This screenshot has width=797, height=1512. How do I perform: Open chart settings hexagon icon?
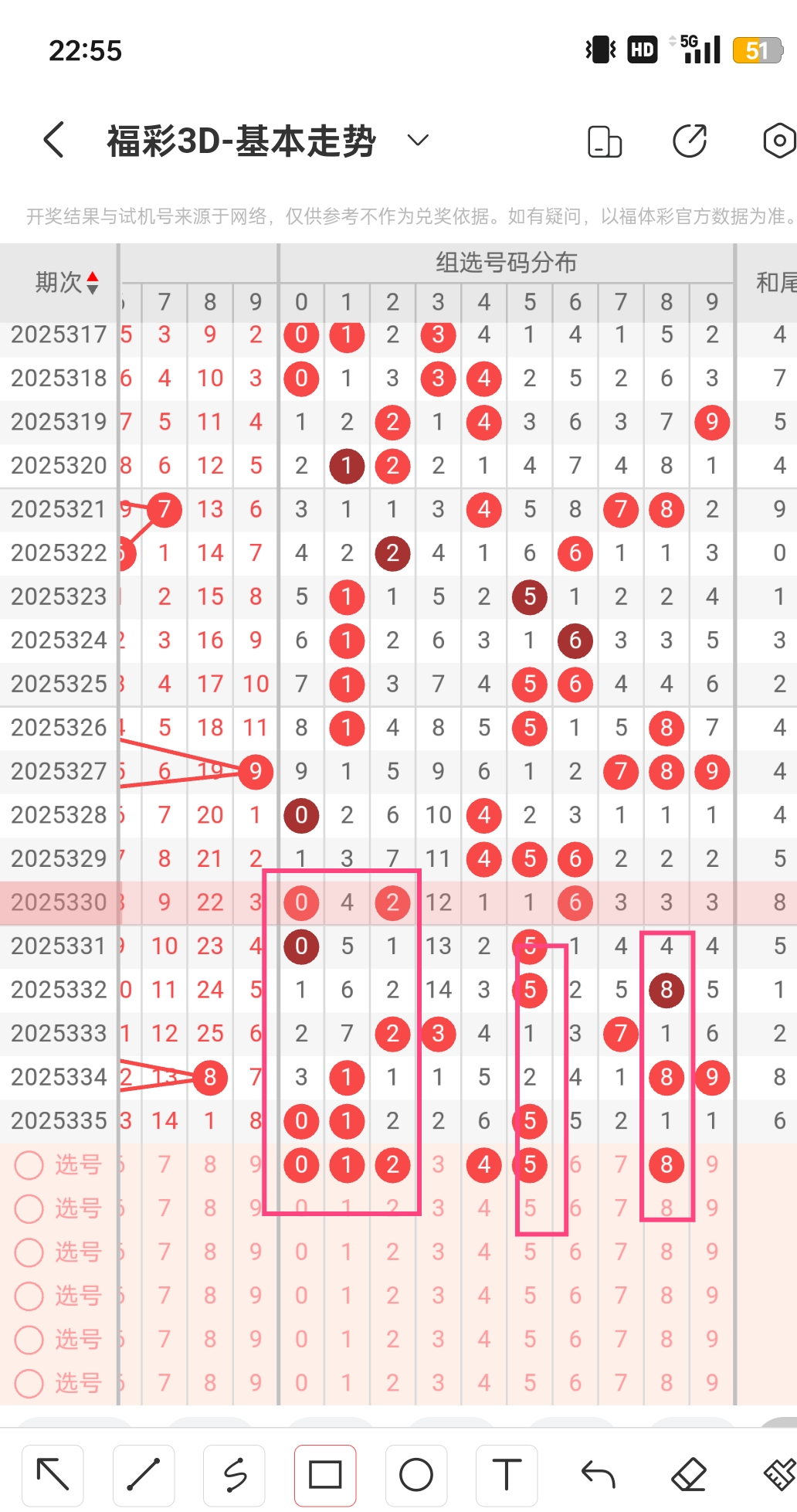tap(778, 141)
